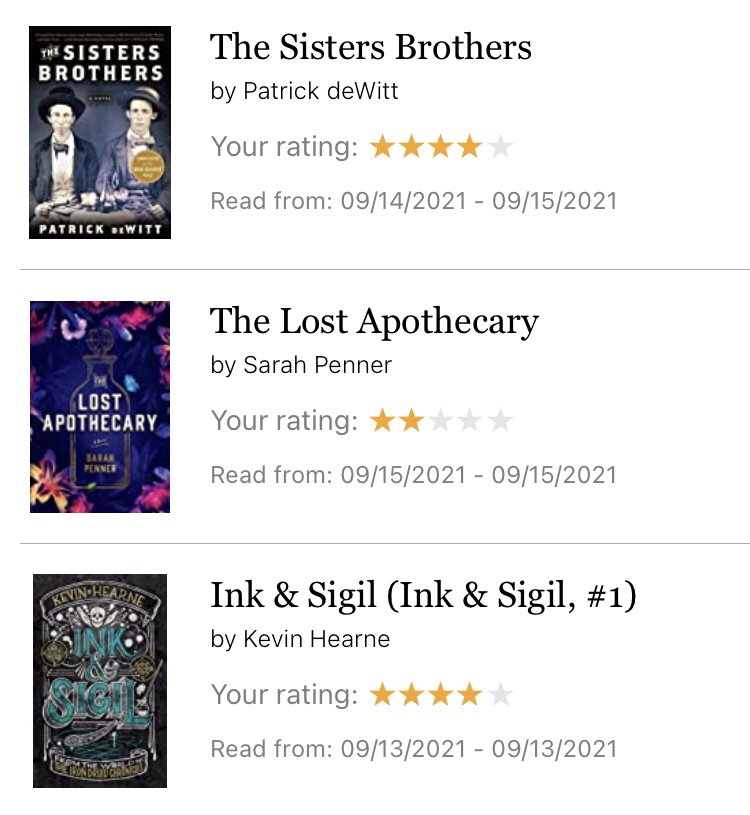This screenshot has height=815, width=750.
Task: Open The Sisters Brothers title link
Action: [x=370, y=47]
